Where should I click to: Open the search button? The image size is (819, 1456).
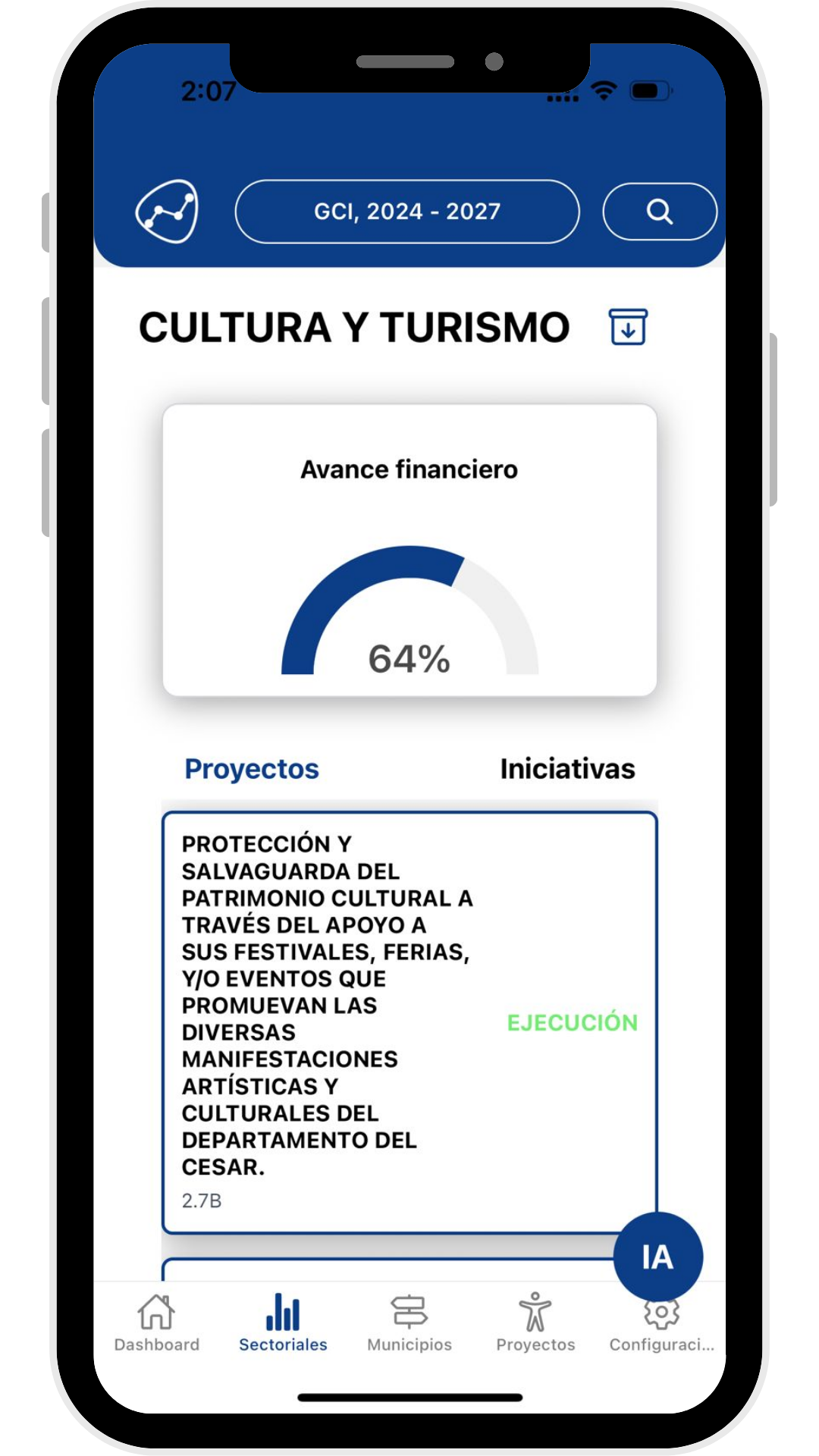(x=659, y=212)
